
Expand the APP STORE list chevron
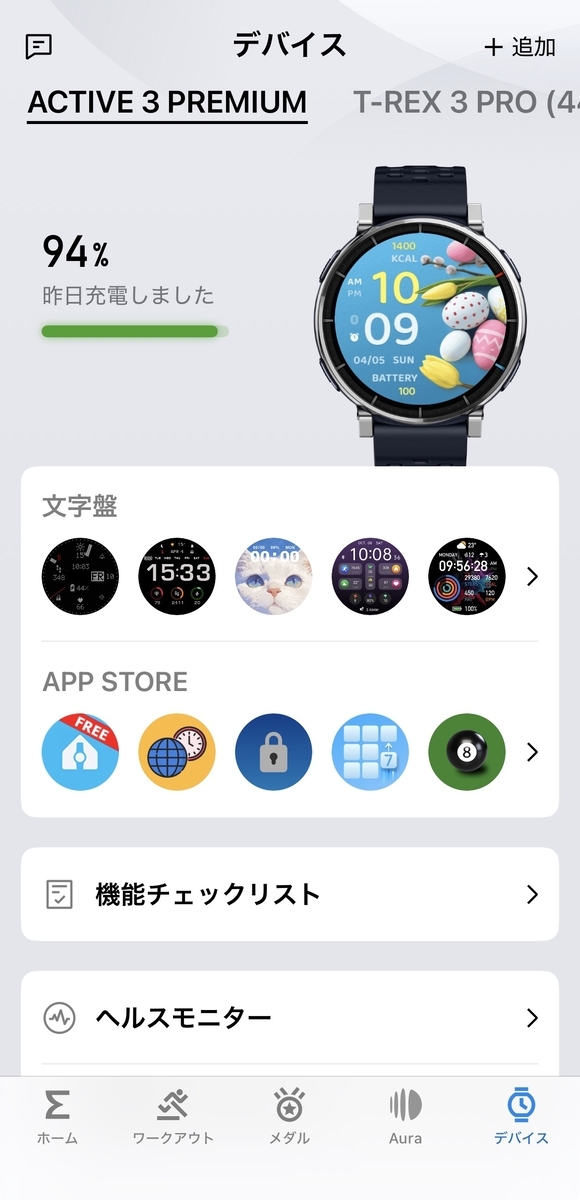(532, 752)
